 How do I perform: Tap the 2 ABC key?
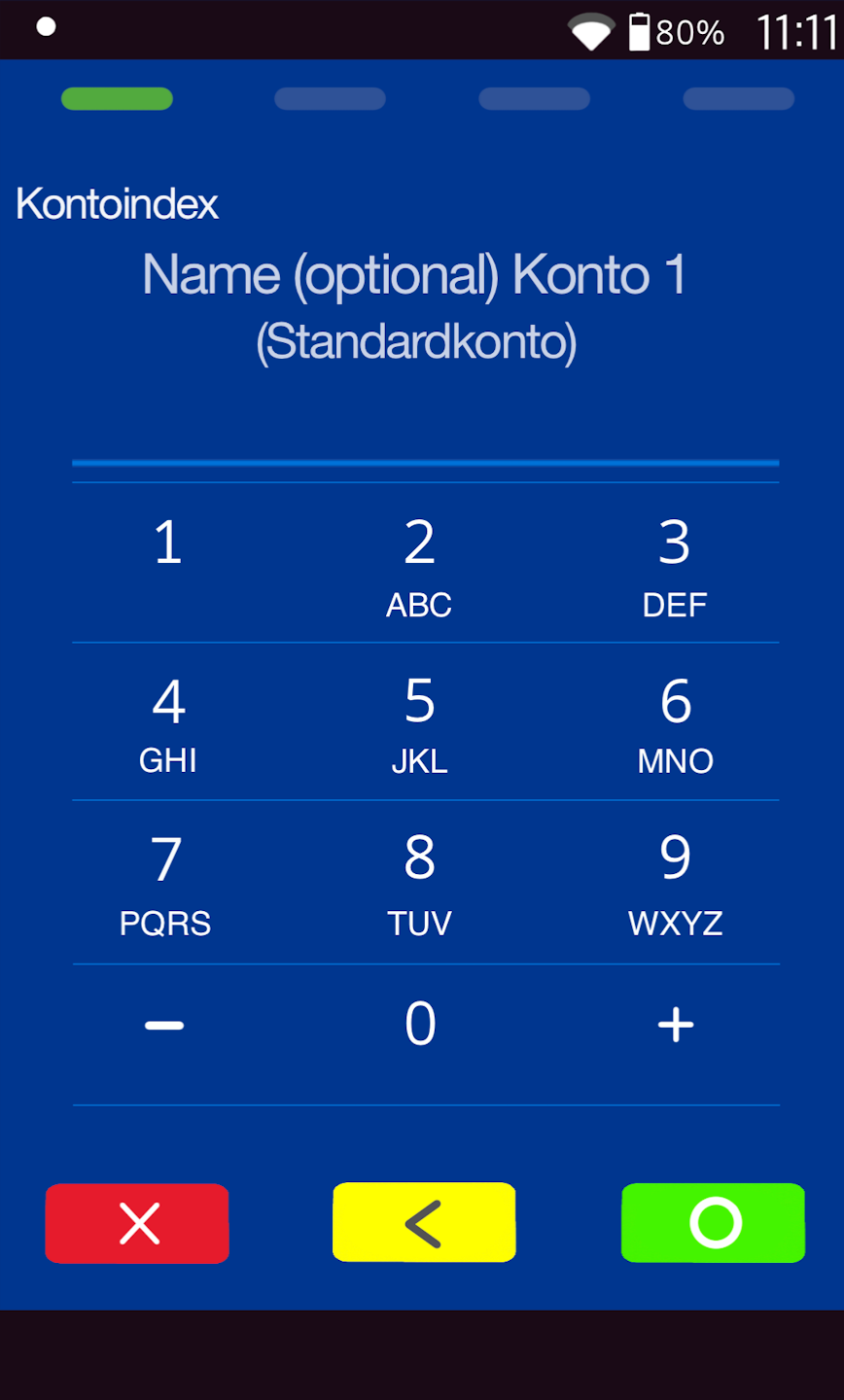pyautogui.click(x=420, y=564)
